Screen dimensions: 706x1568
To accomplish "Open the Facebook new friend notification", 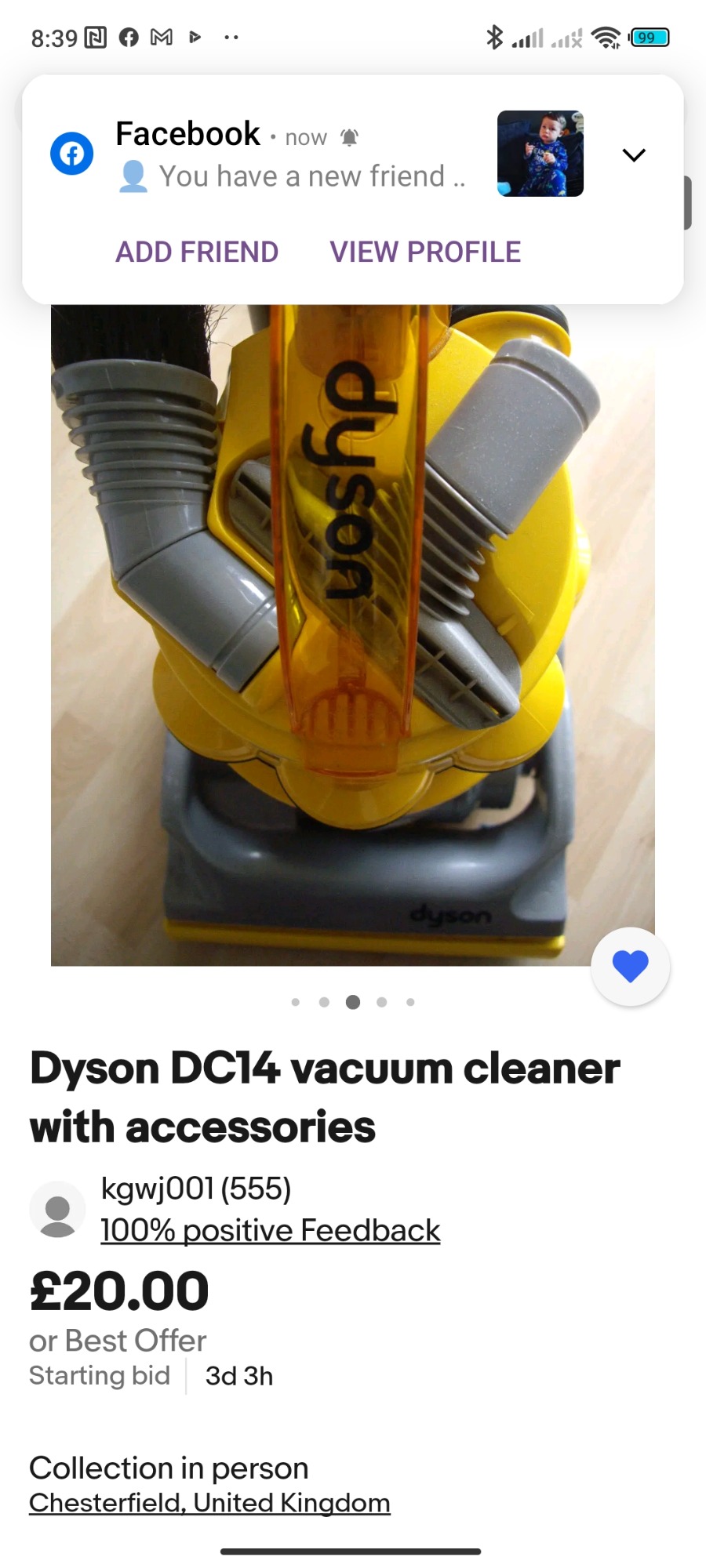I will pyautogui.click(x=291, y=155).
